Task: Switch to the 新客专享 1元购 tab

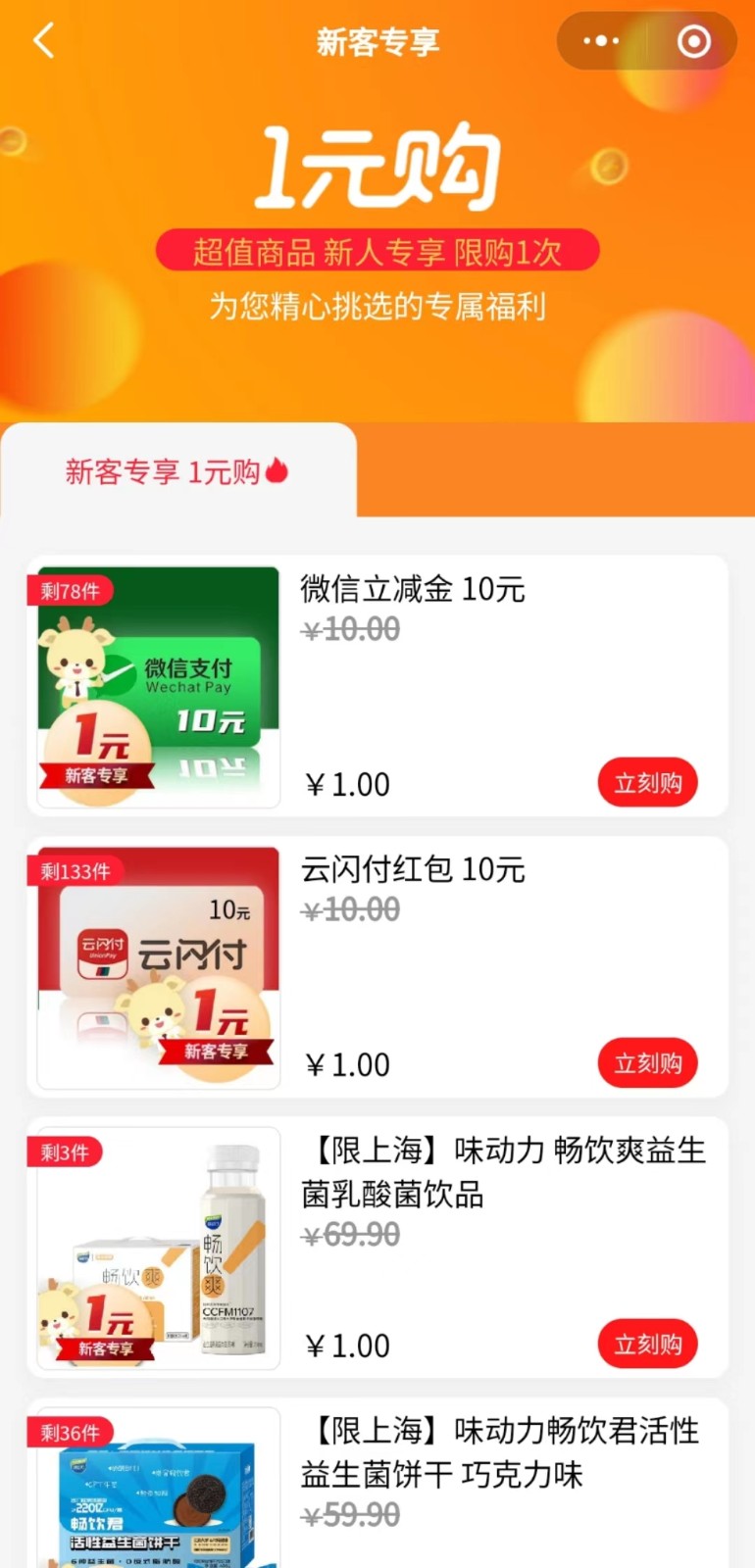Action: [172, 471]
